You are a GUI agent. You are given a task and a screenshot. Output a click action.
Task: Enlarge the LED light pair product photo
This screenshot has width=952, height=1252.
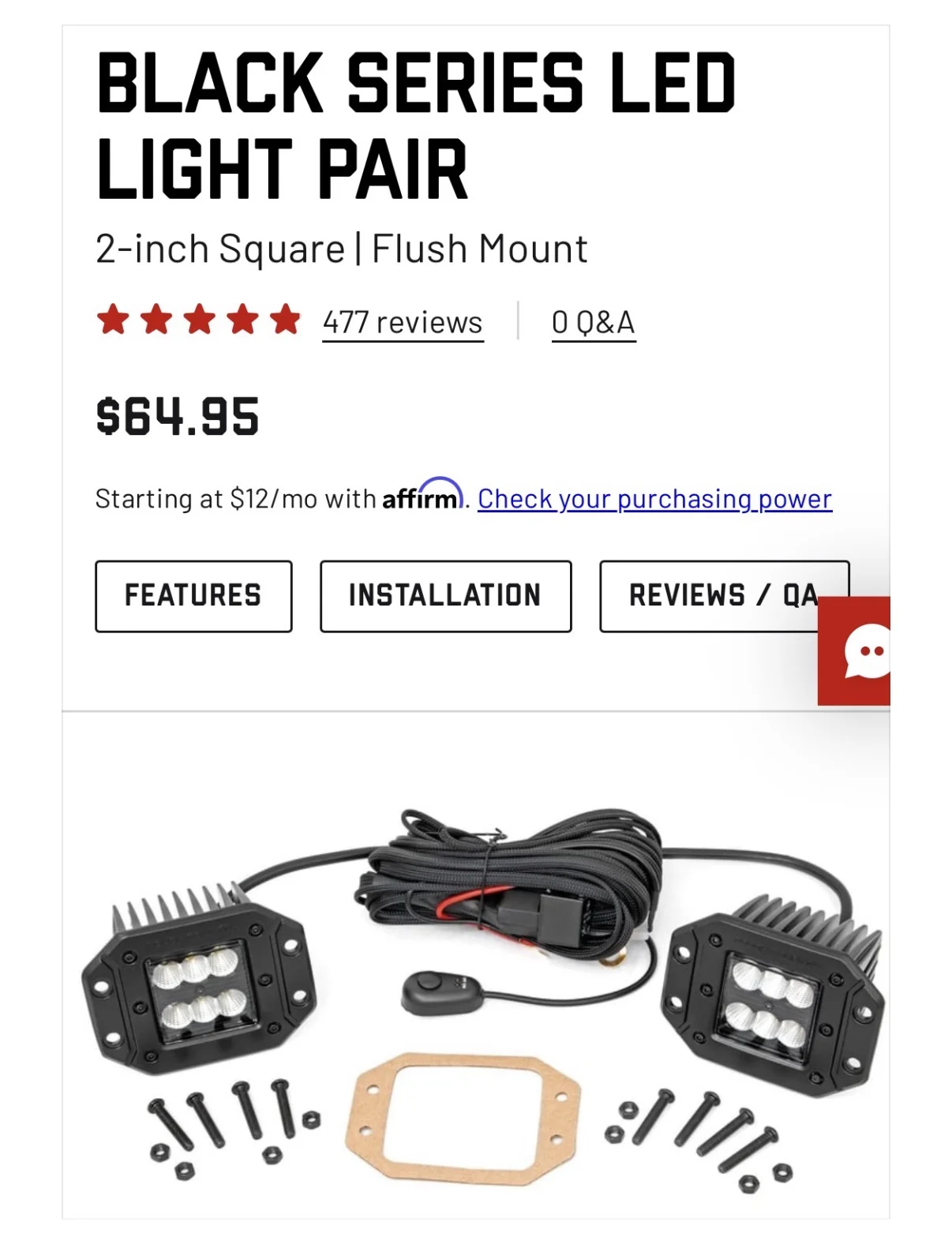482,995
